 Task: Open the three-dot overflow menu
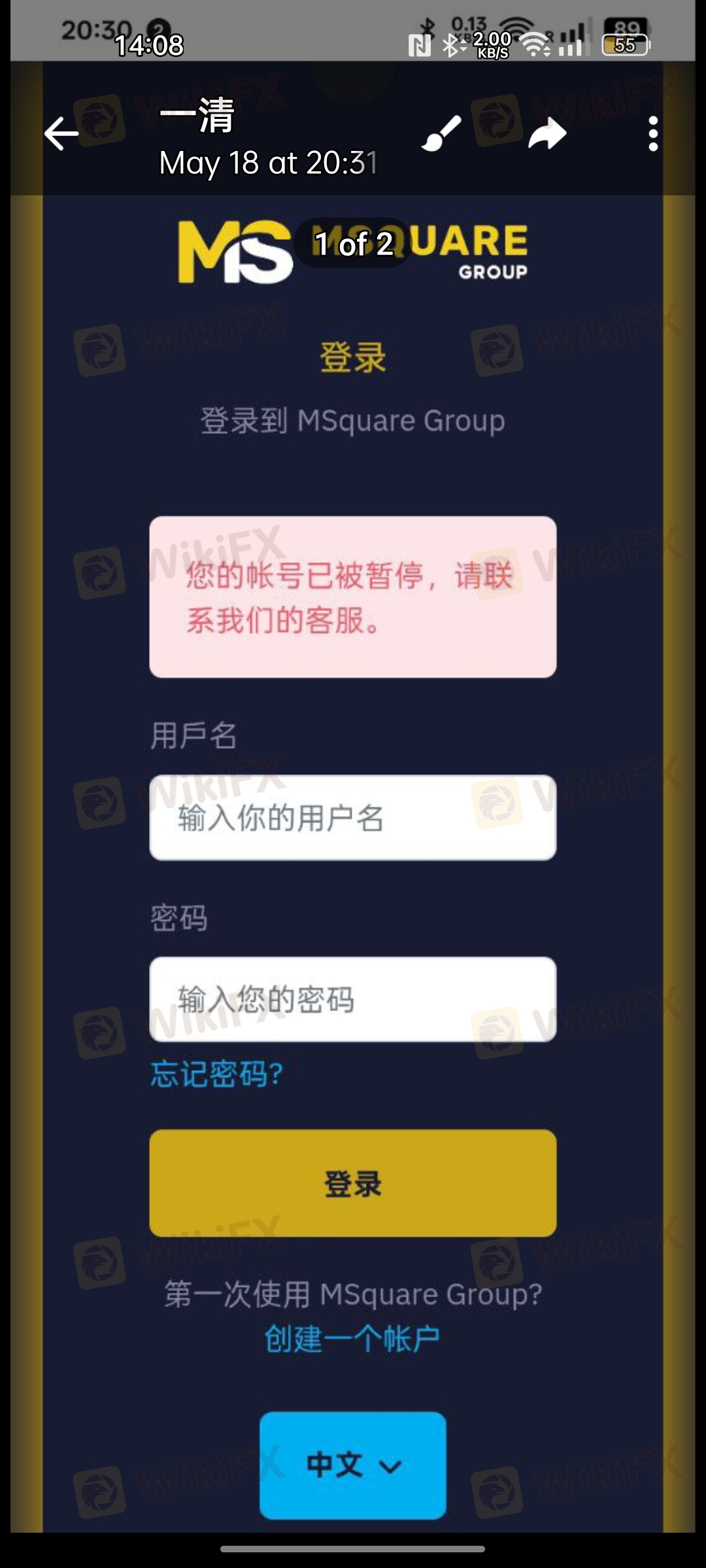(x=652, y=134)
